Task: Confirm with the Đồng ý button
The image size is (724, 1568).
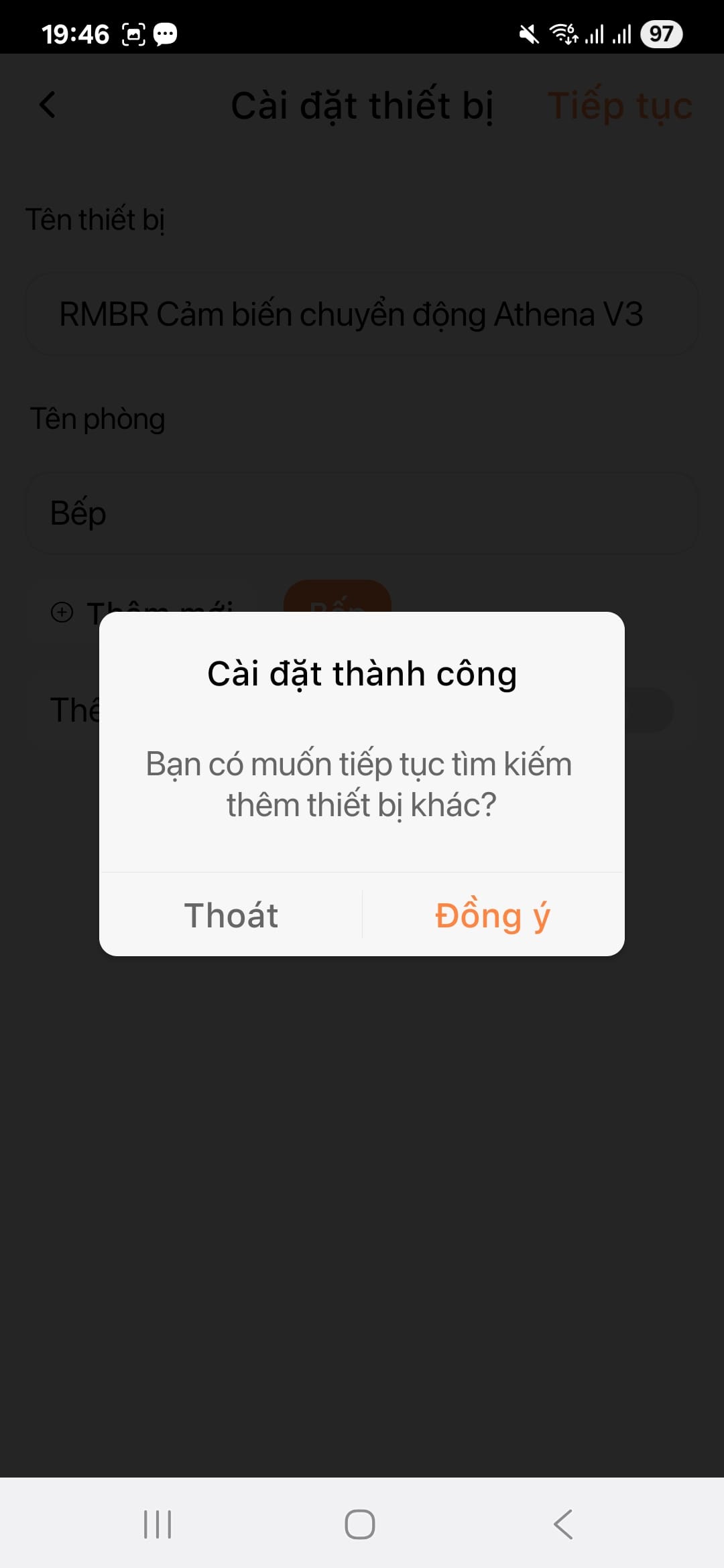Action: 493,915
